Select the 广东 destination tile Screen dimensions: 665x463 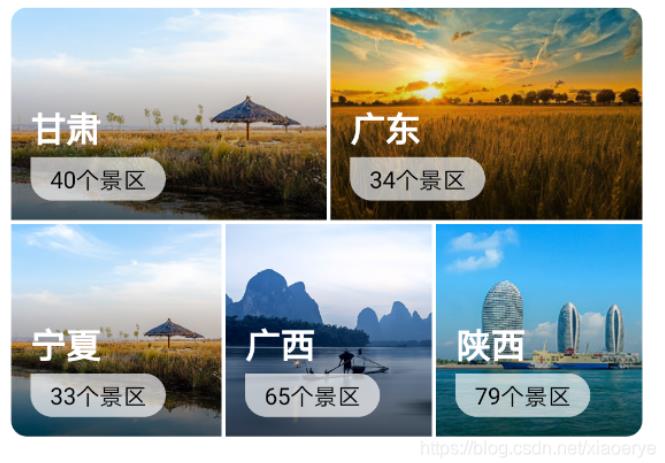pyautogui.click(x=486, y=114)
